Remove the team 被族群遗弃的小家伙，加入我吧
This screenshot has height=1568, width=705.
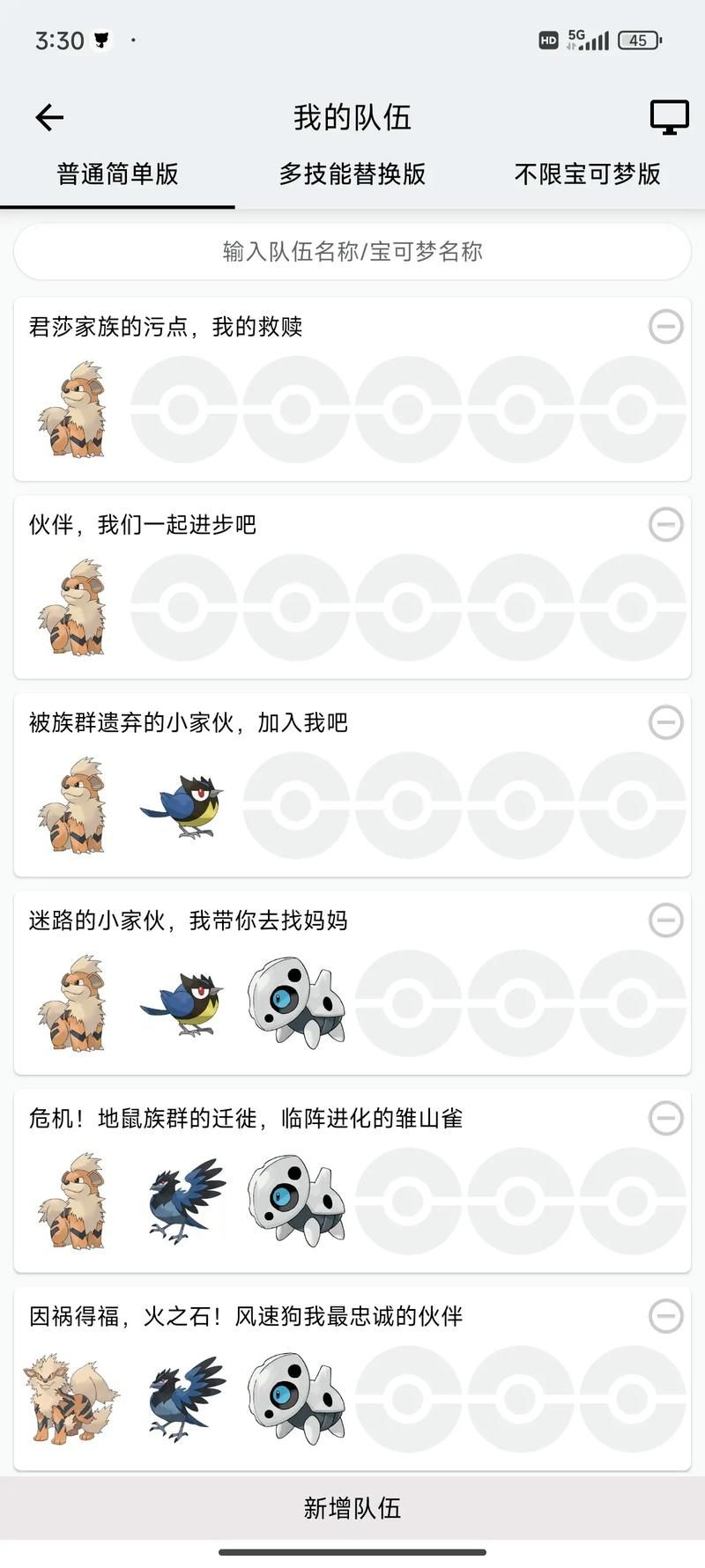pos(665,722)
